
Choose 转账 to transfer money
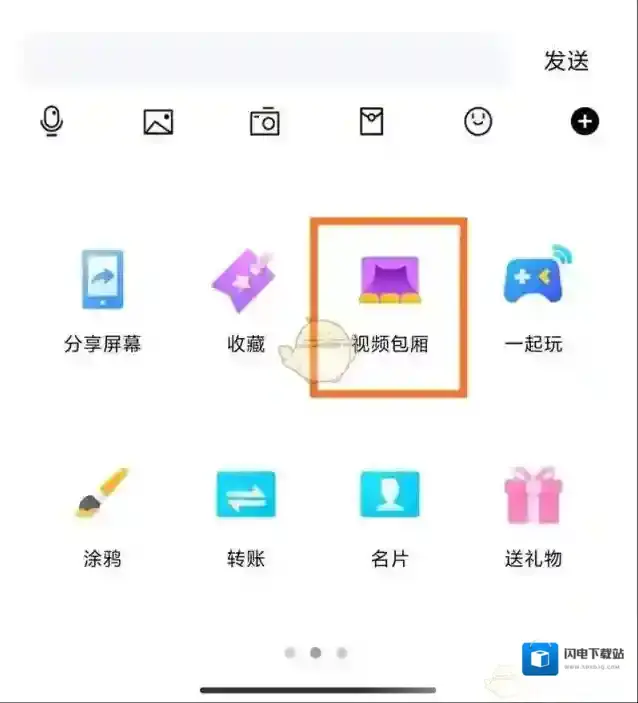click(246, 515)
